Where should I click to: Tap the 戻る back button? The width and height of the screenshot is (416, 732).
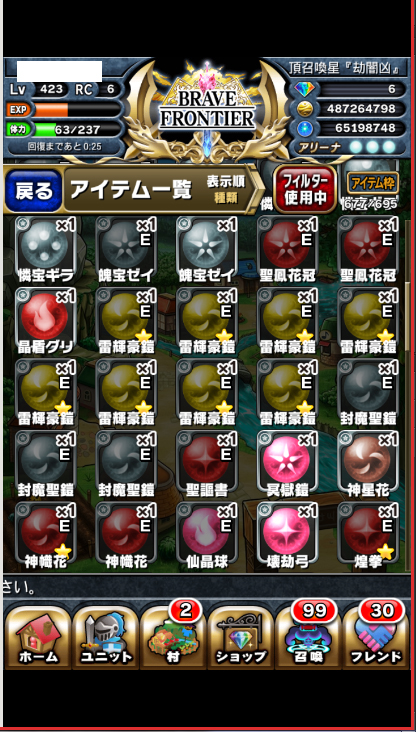[33, 191]
